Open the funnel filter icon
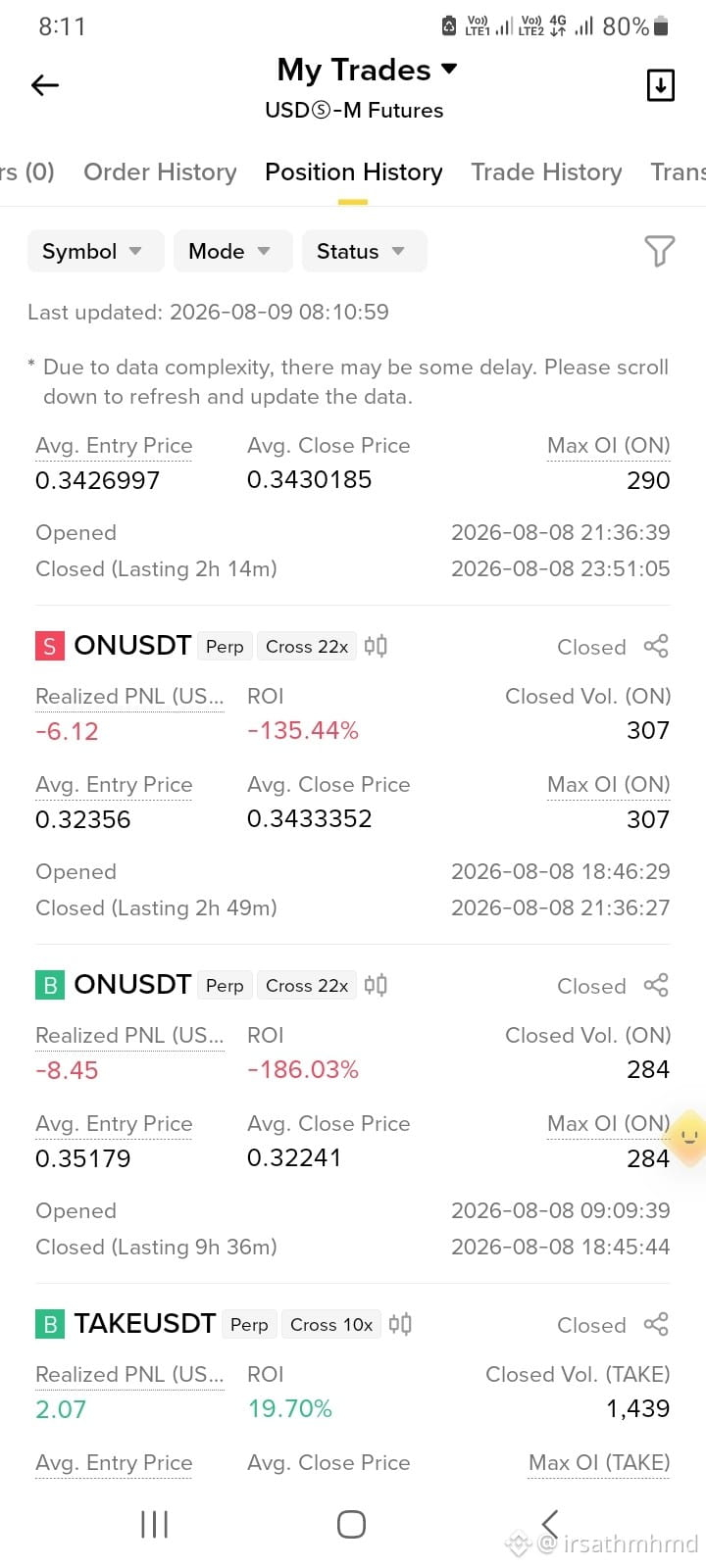The width and height of the screenshot is (706, 1568). (660, 251)
